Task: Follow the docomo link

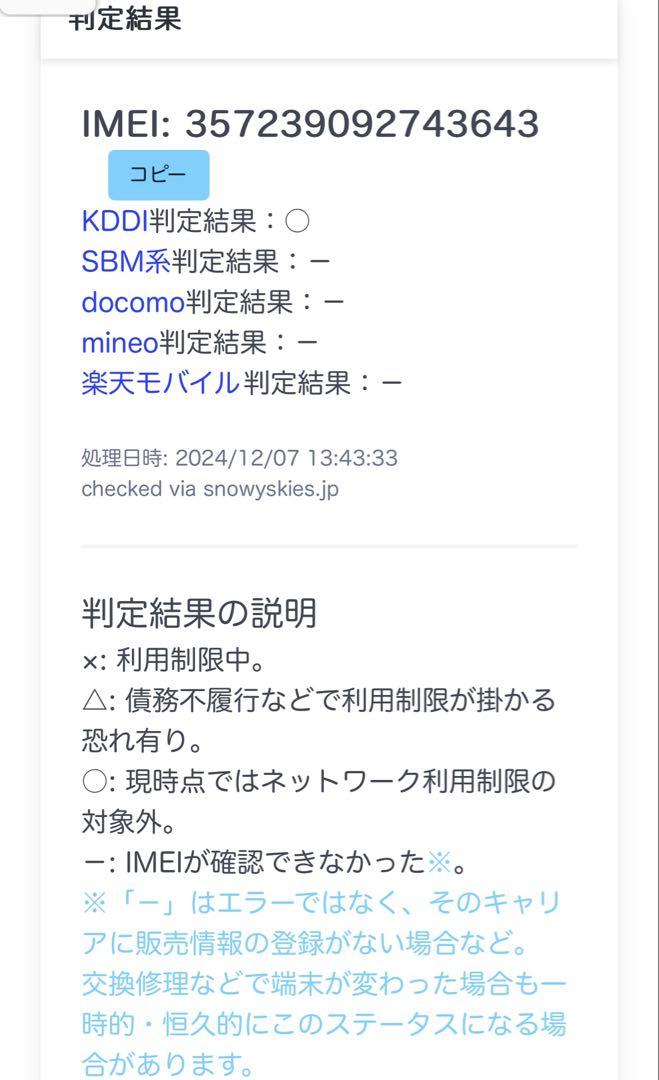Action: [133, 302]
